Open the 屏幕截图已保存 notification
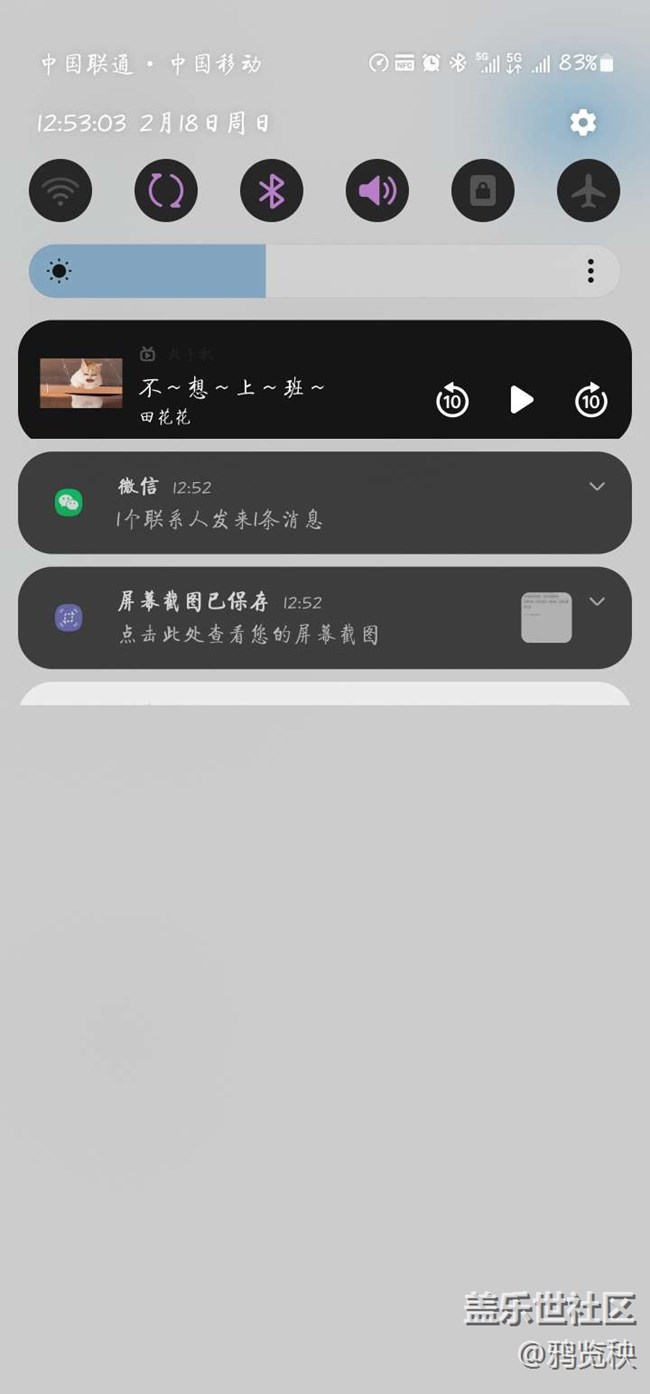 pyautogui.click(x=325, y=618)
